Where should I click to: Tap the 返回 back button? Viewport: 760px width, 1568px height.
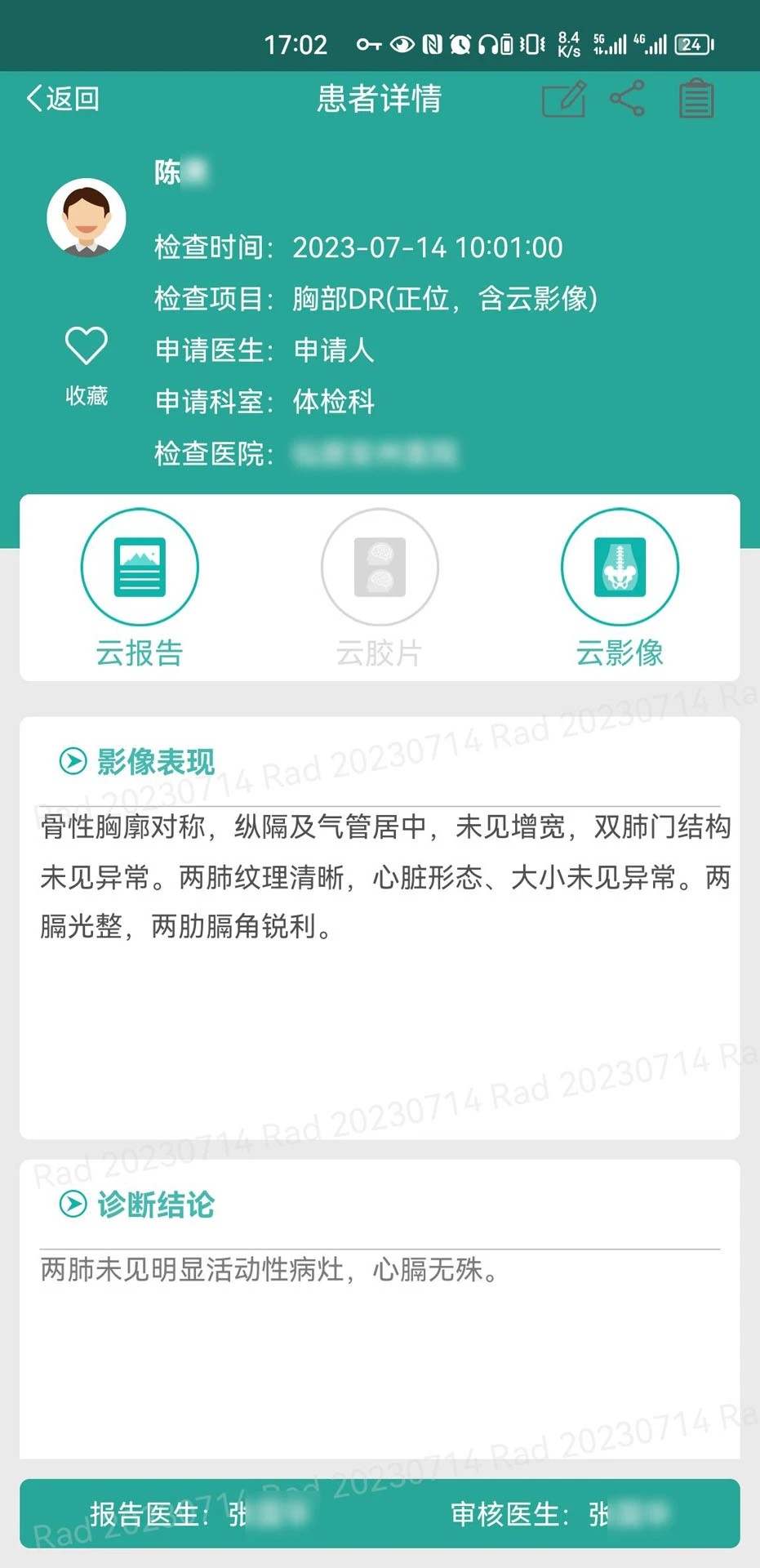click(x=61, y=98)
